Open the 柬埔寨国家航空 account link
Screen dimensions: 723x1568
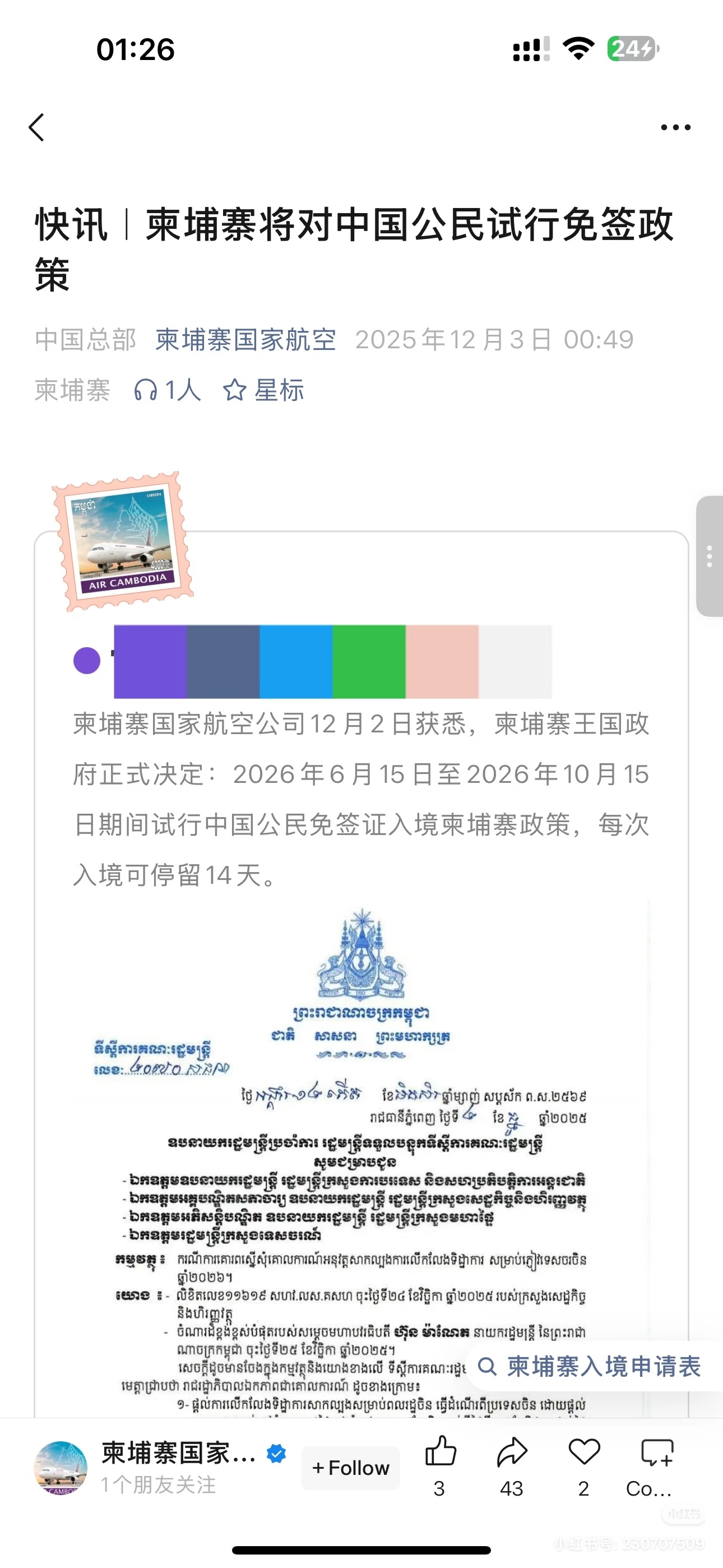click(245, 340)
